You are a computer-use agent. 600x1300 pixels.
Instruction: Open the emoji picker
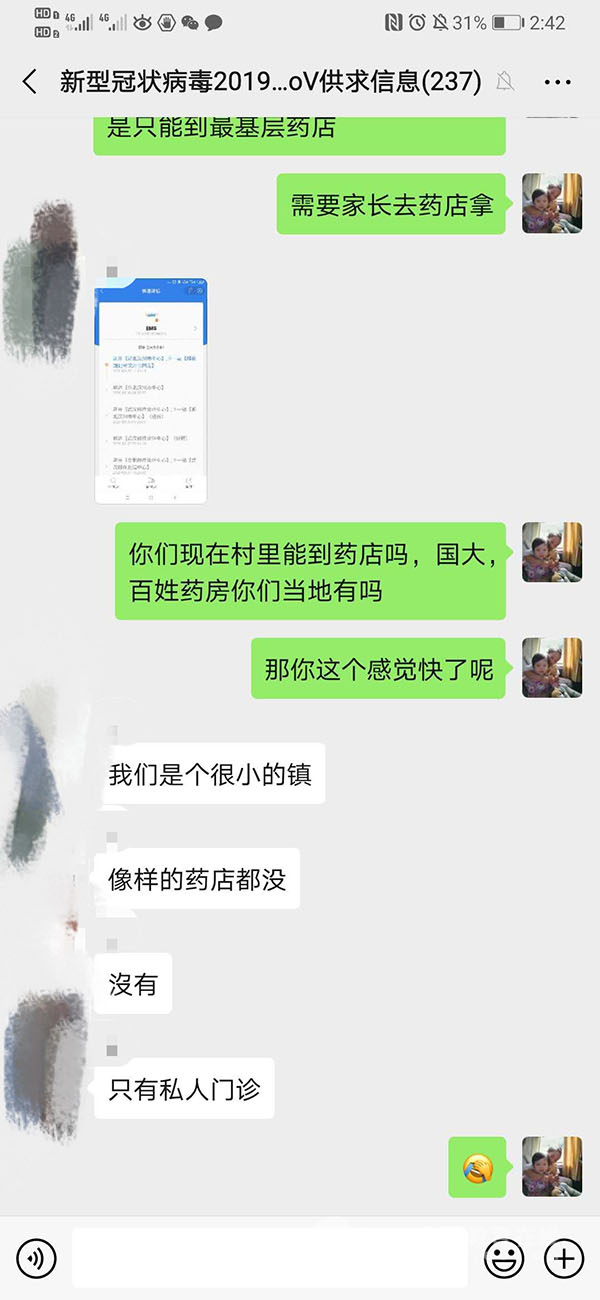(x=503, y=1258)
